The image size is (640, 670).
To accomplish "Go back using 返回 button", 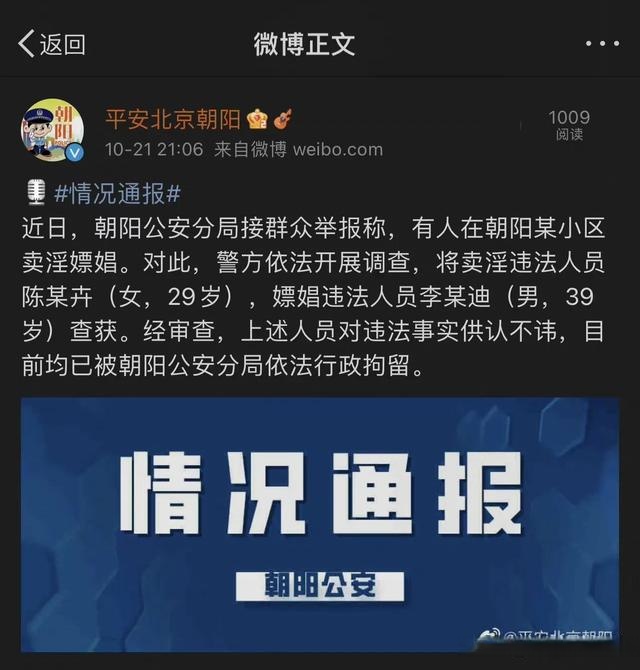I will tap(52, 45).
